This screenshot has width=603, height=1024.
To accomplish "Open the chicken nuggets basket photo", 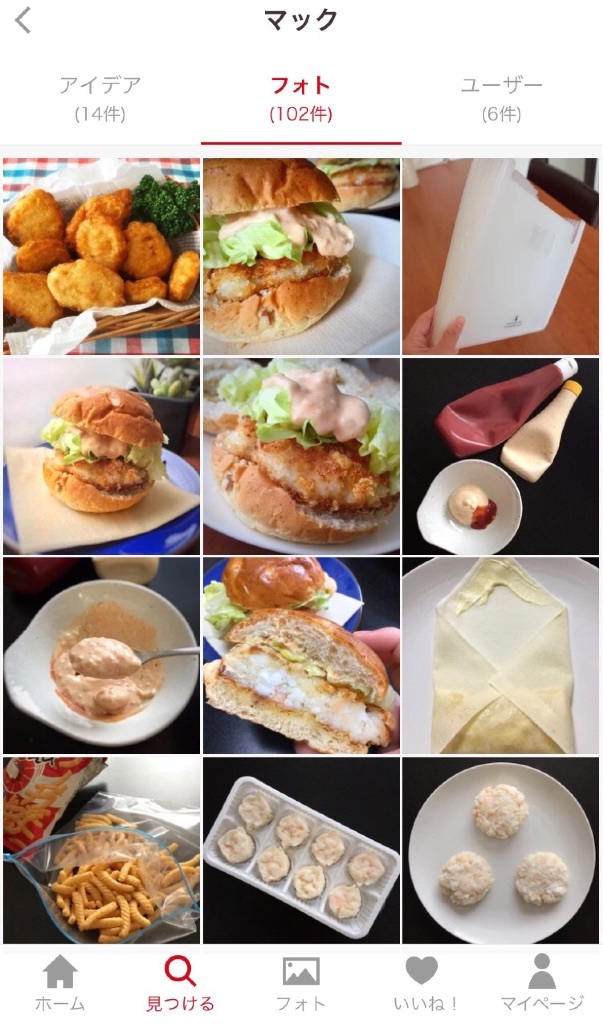I will tap(101, 256).
